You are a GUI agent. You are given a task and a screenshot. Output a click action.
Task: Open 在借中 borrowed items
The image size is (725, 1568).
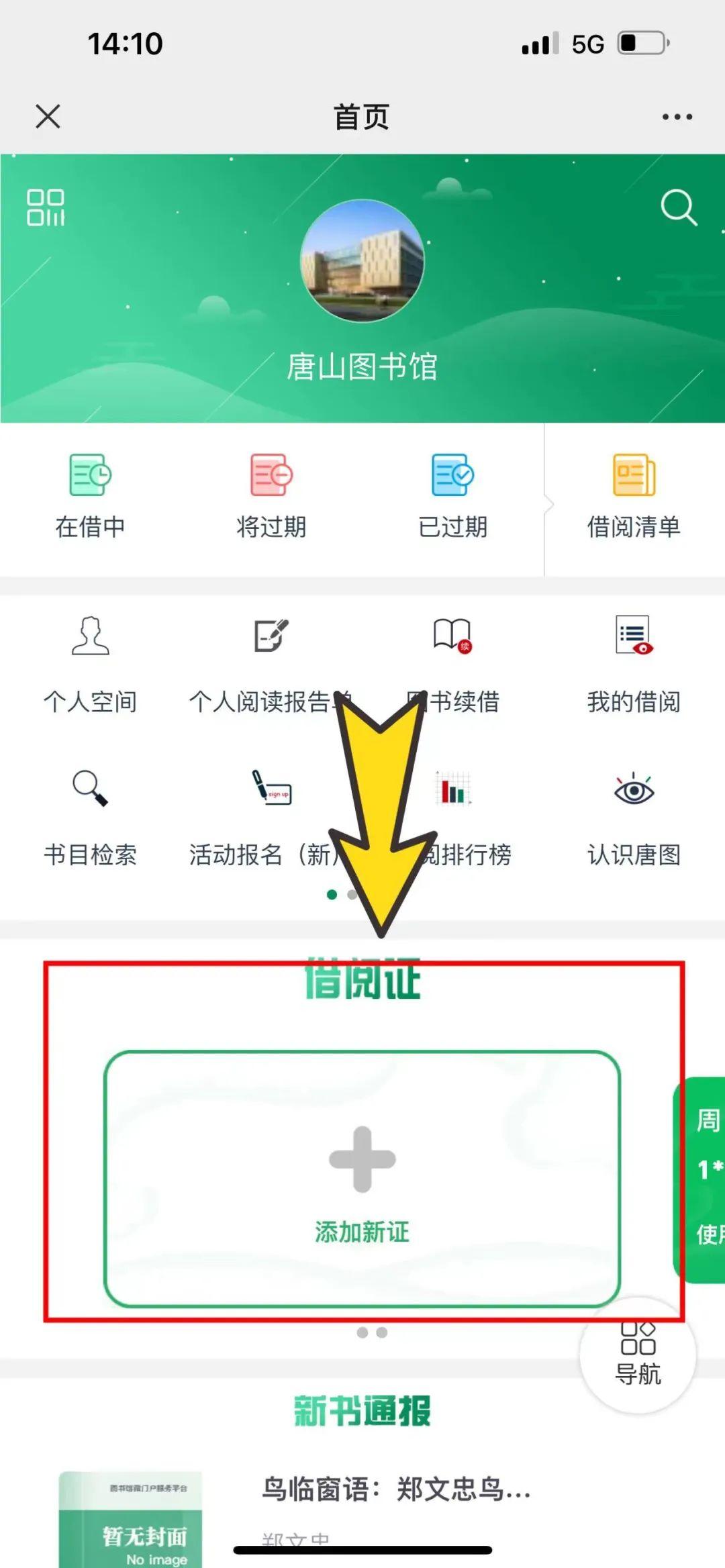pyautogui.click(x=90, y=497)
